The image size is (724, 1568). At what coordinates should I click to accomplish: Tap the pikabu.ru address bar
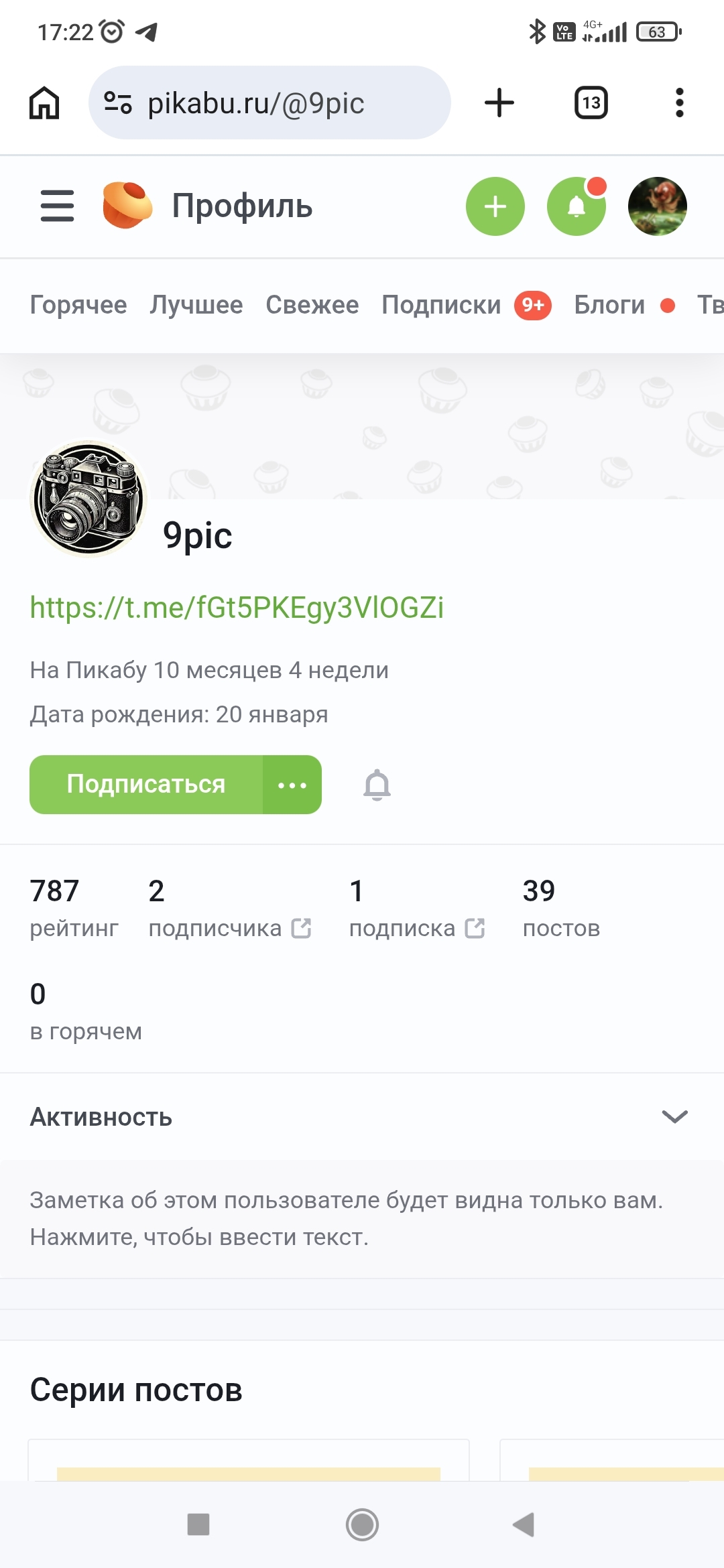(268, 103)
